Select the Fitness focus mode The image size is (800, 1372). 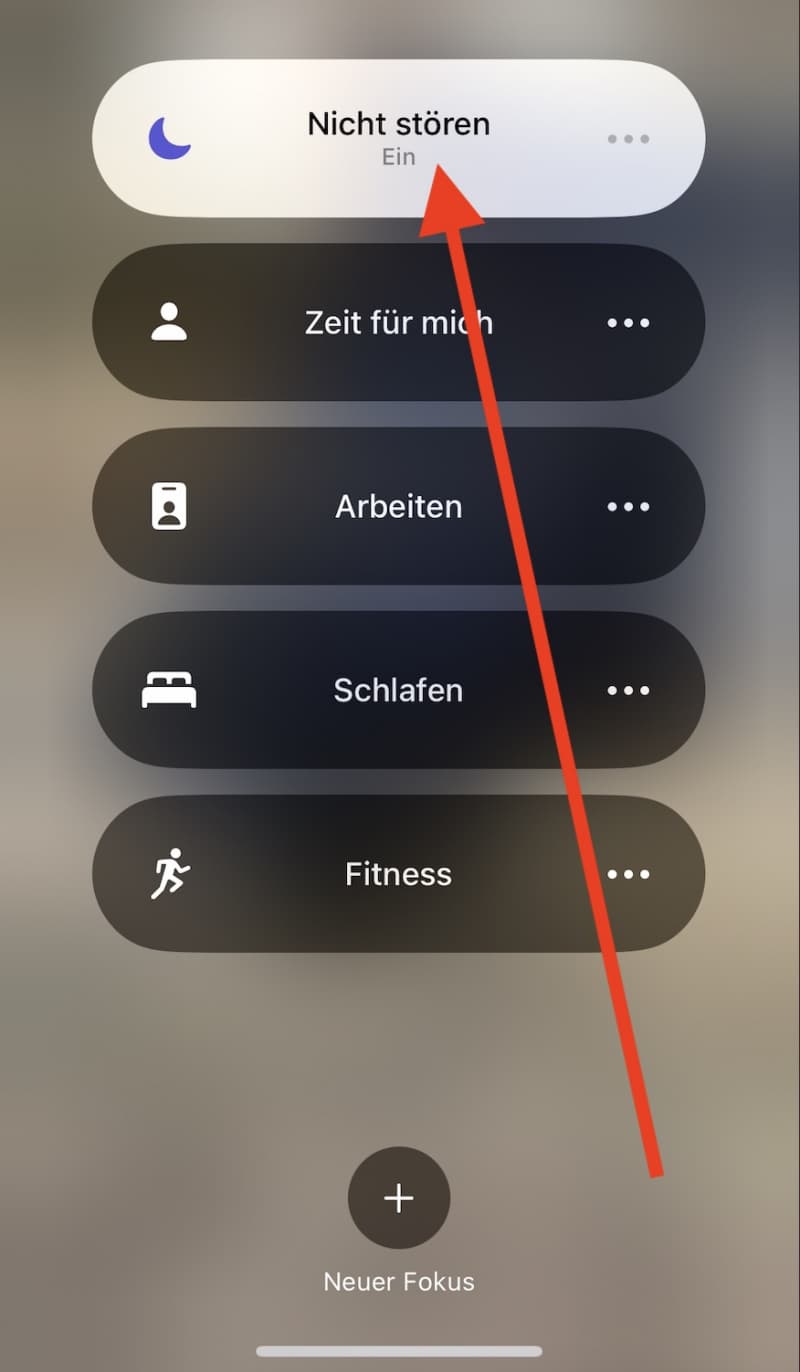tap(398, 874)
